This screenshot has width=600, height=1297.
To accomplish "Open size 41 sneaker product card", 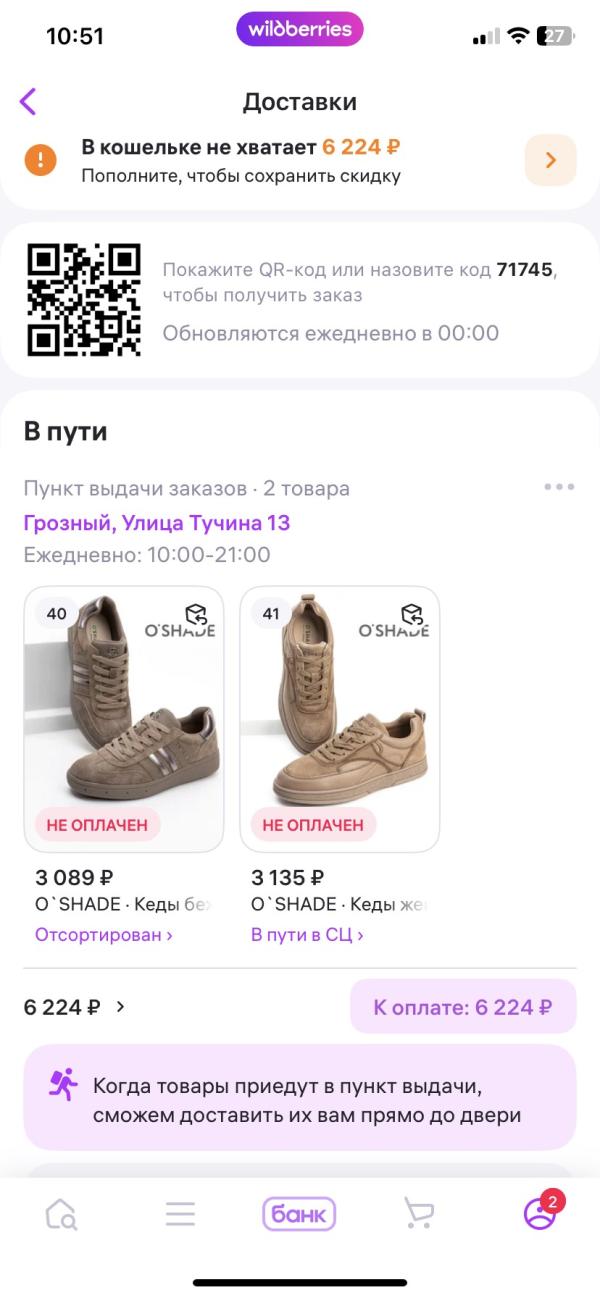I will (340, 718).
